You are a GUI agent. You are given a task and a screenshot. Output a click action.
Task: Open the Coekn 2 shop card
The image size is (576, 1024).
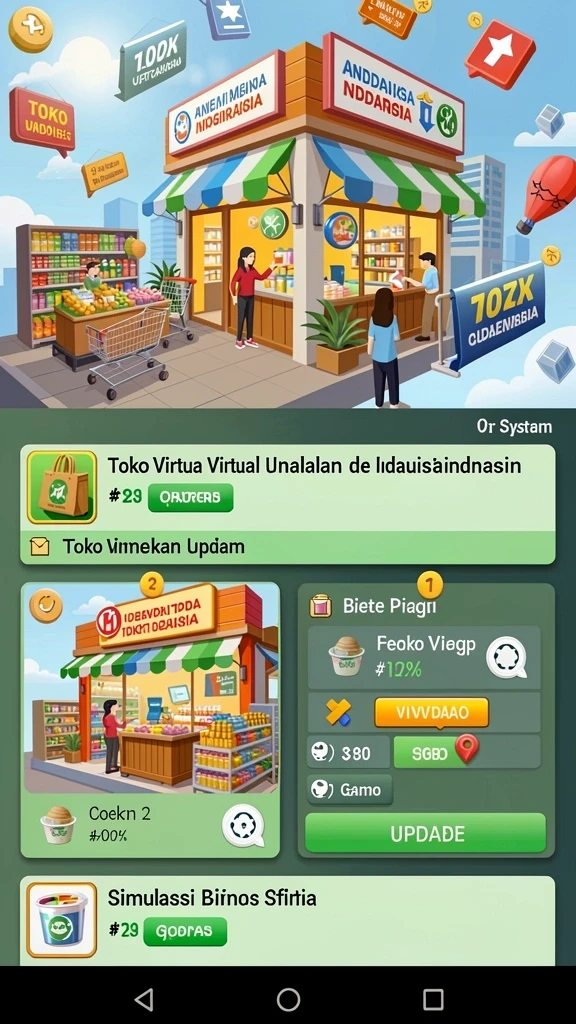pyautogui.click(x=150, y=720)
